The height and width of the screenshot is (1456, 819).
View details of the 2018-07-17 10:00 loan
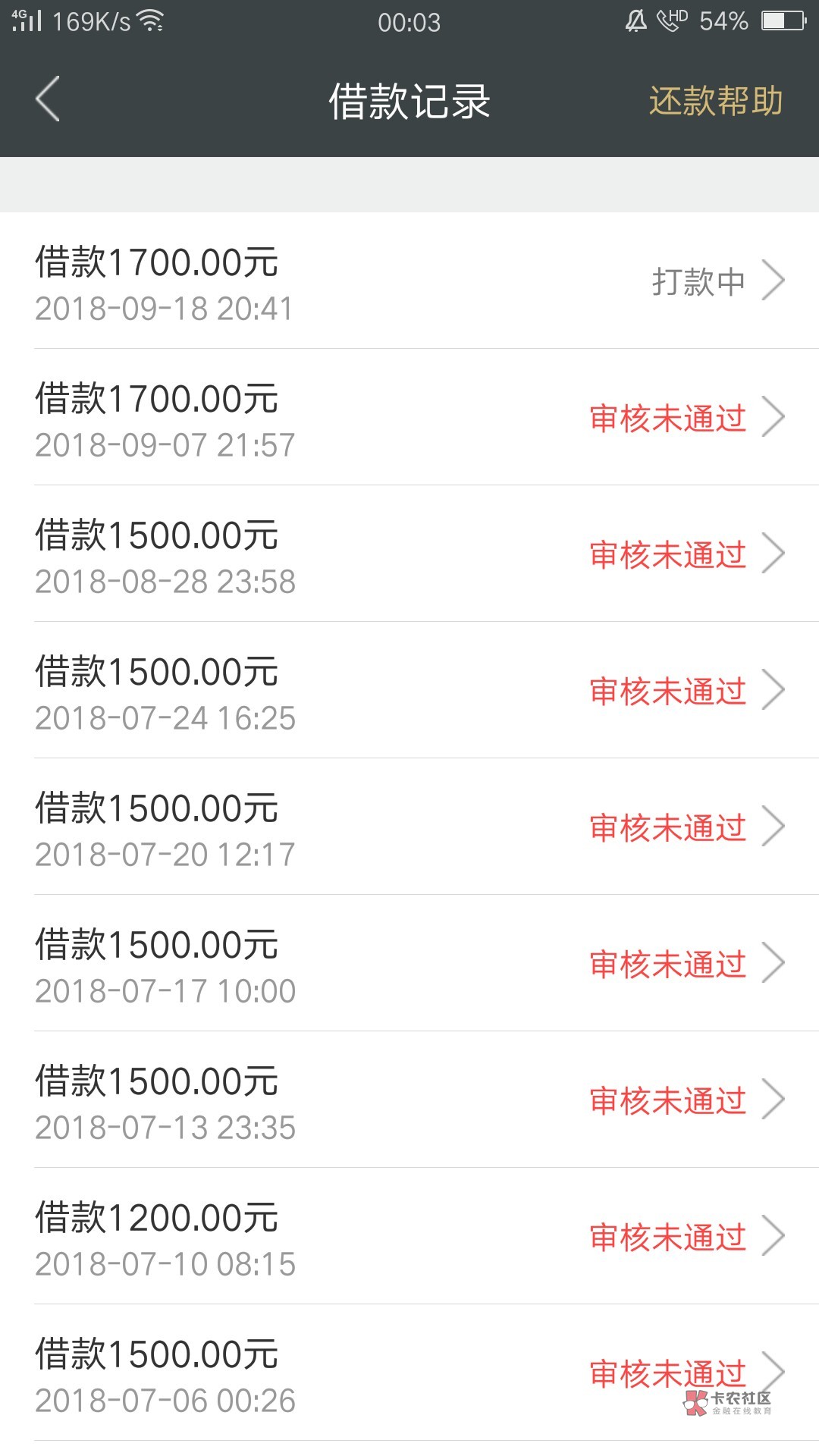409,963
